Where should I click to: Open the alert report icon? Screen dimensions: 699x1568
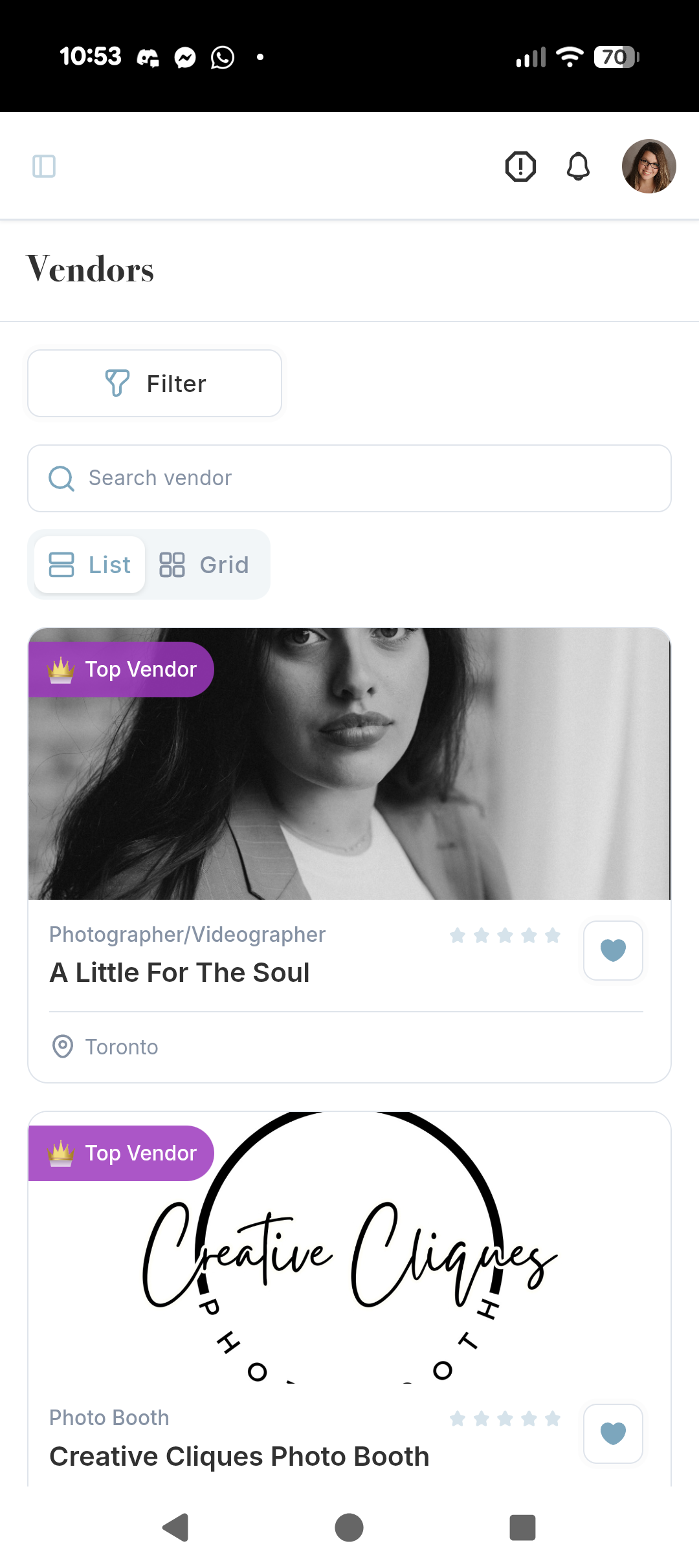[x=520, y=166]
